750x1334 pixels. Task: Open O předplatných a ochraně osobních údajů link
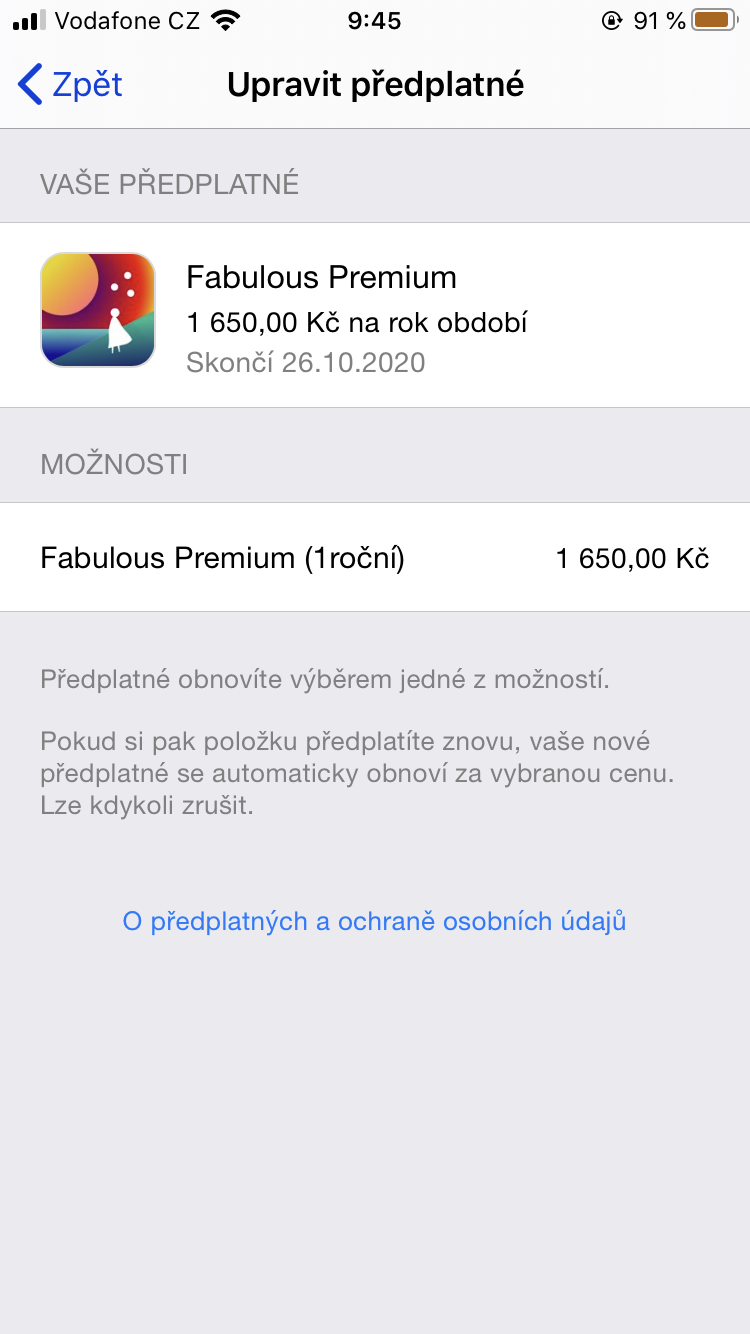[374, 921]
